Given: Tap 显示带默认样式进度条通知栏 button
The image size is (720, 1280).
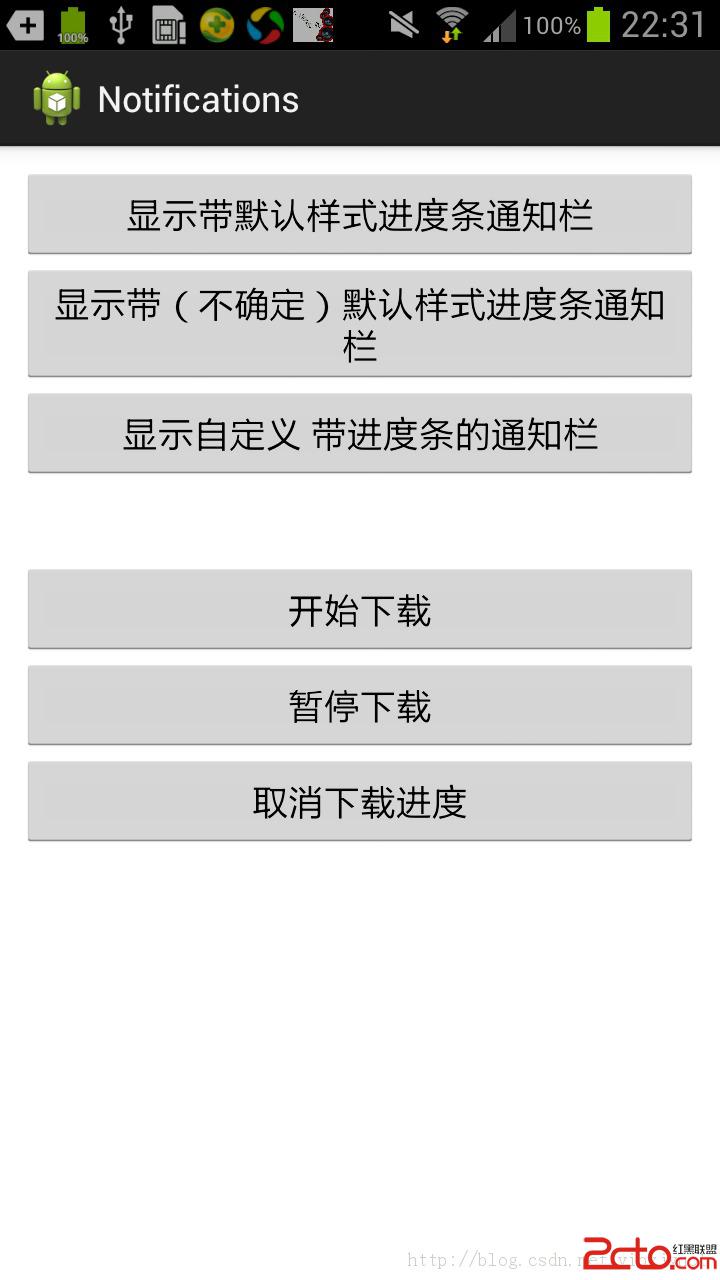Looking at the screenshot, I should pyautogui.click(x=360, y=214).
